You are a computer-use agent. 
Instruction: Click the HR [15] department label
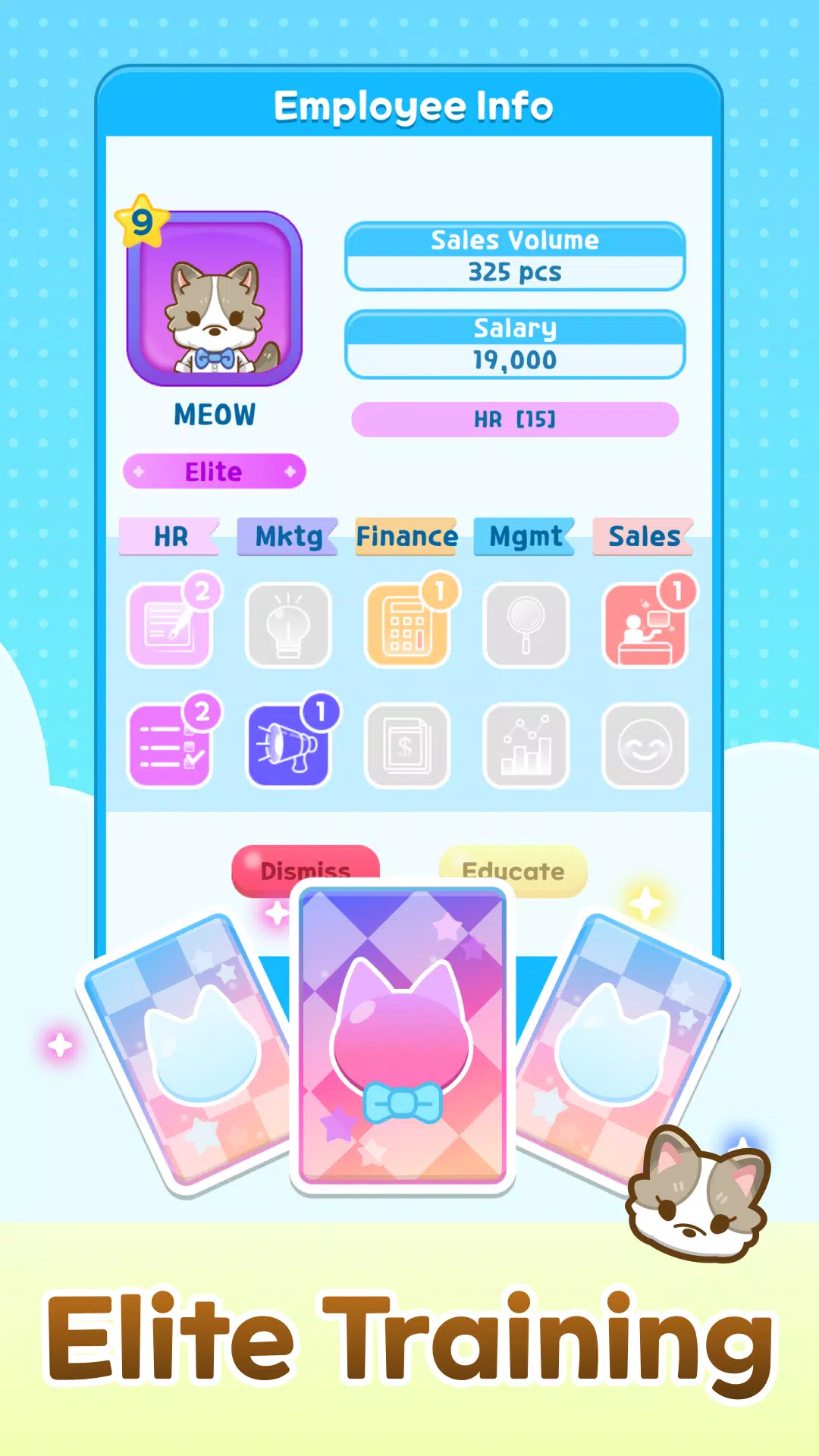point(516,418)
